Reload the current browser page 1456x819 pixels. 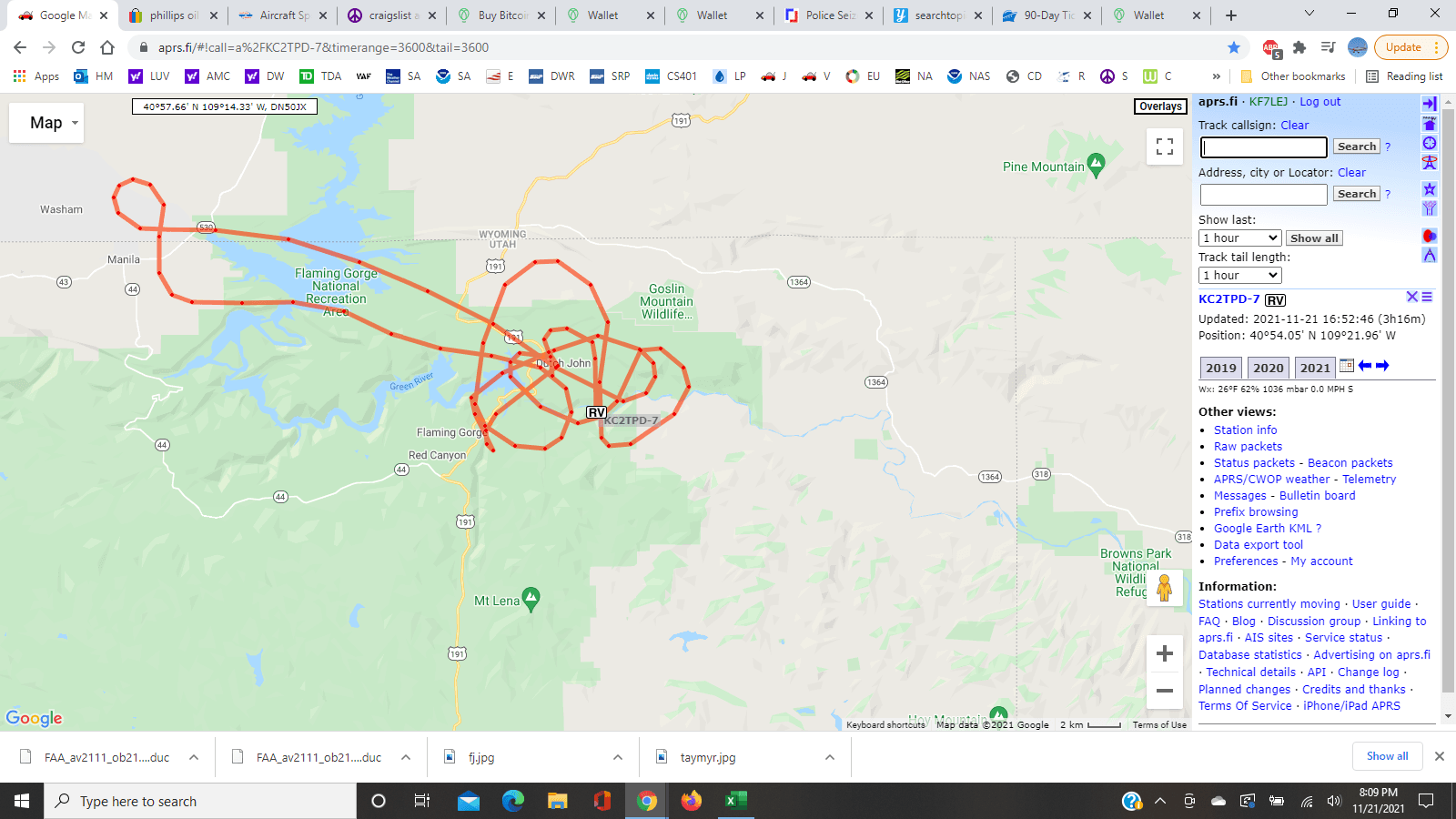coord(78,47)
